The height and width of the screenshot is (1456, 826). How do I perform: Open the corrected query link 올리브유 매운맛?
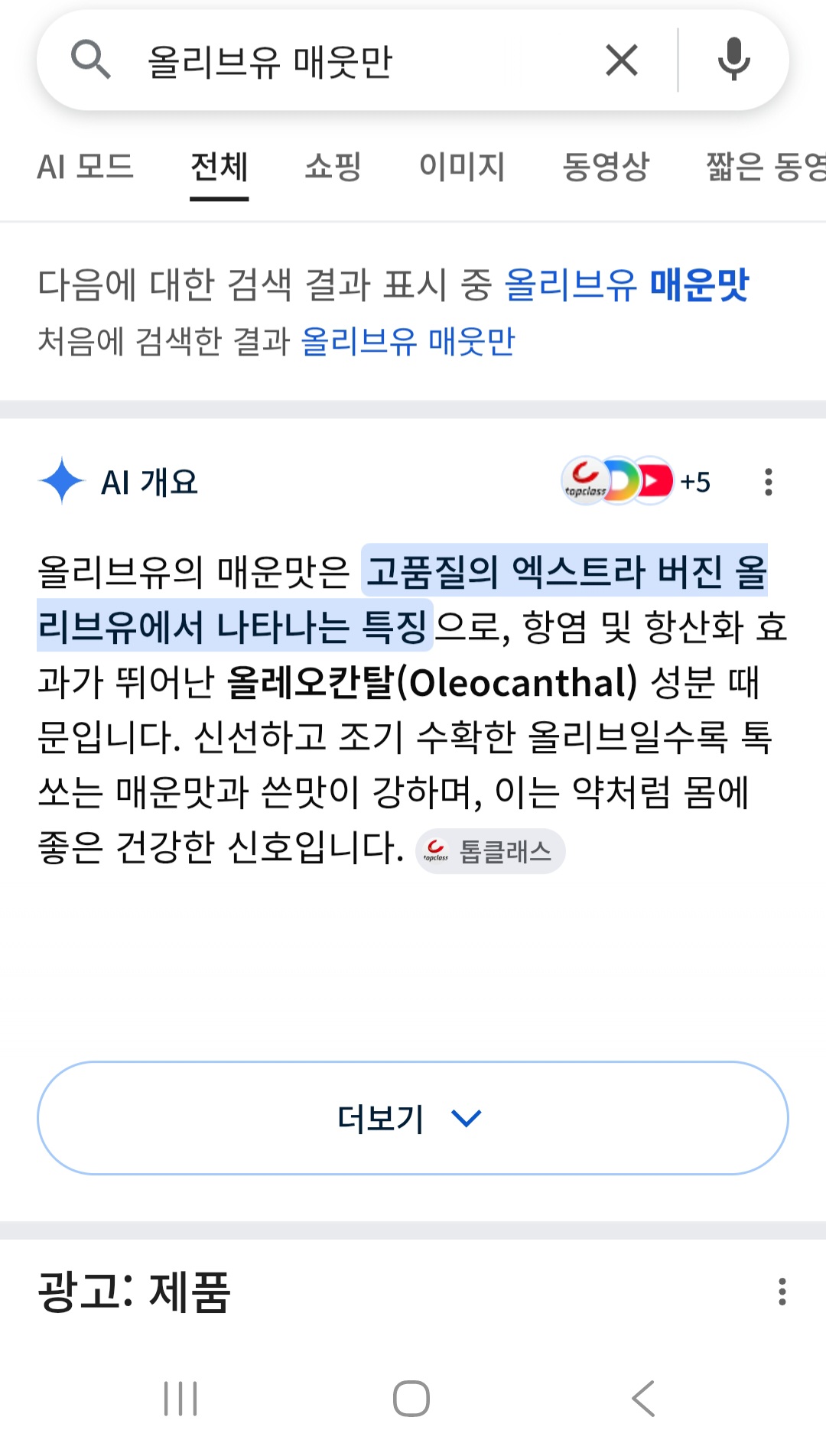point(626,285)
